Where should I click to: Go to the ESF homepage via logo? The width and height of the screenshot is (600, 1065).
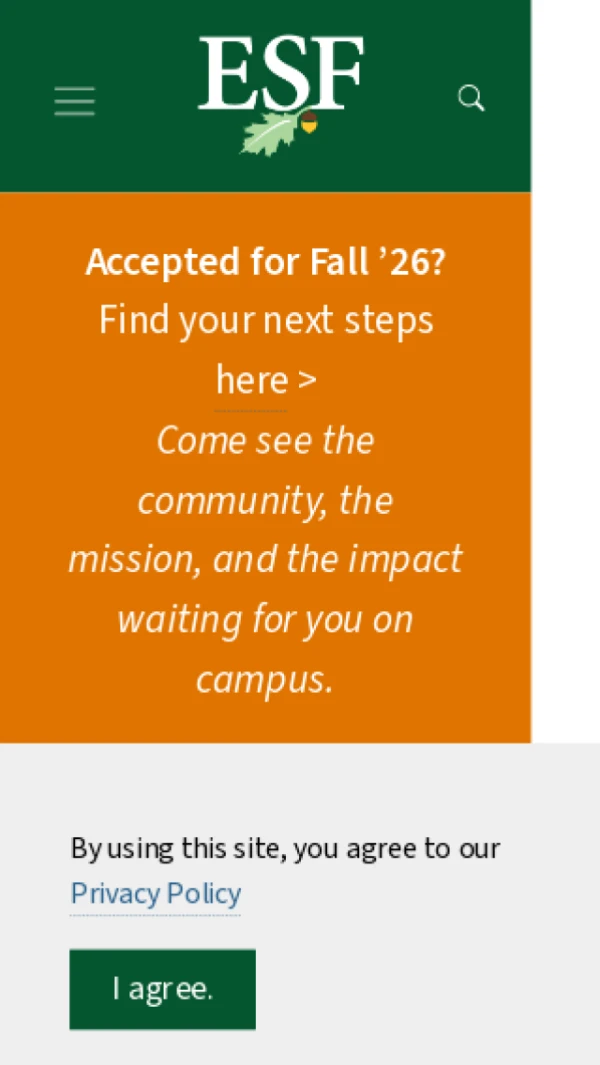281,96
